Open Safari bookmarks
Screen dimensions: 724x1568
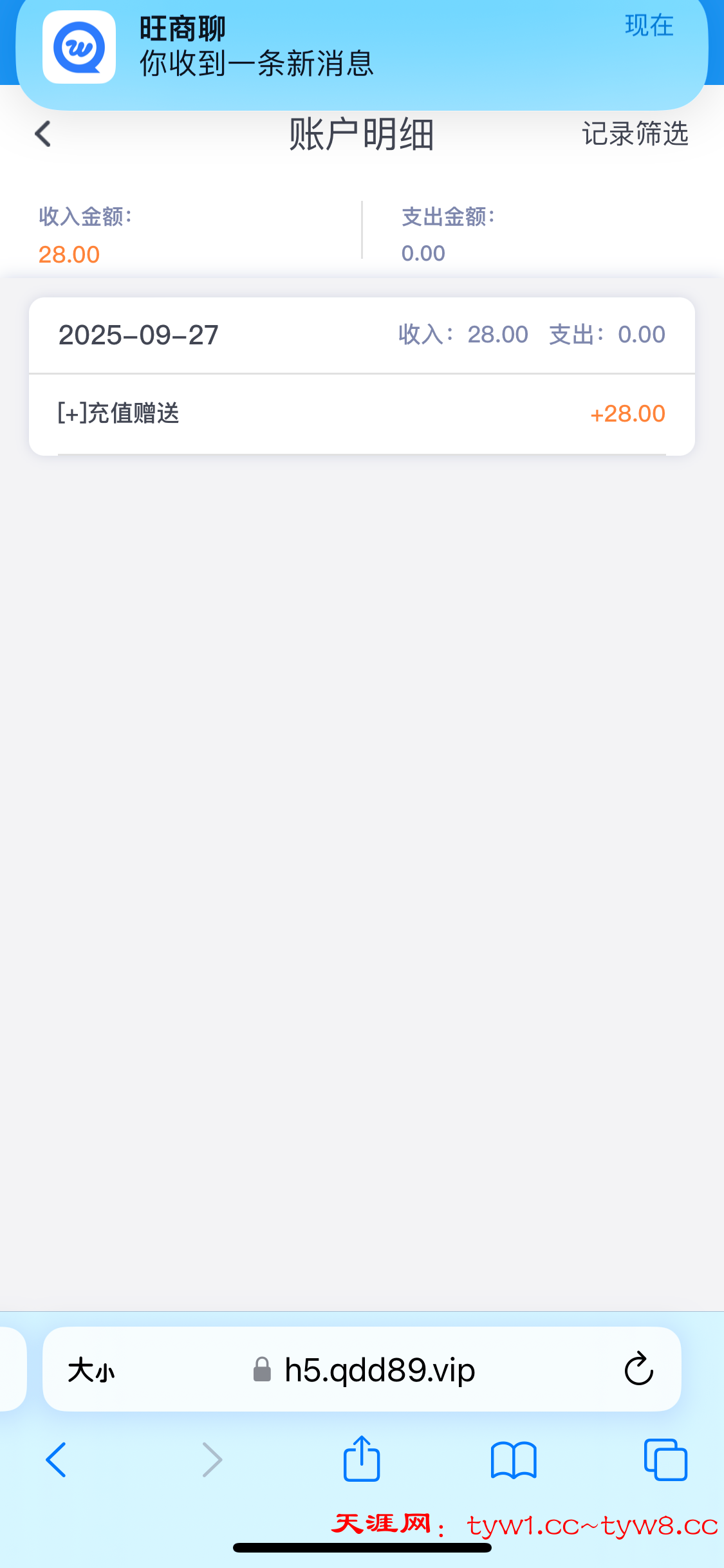(513, 1459)
